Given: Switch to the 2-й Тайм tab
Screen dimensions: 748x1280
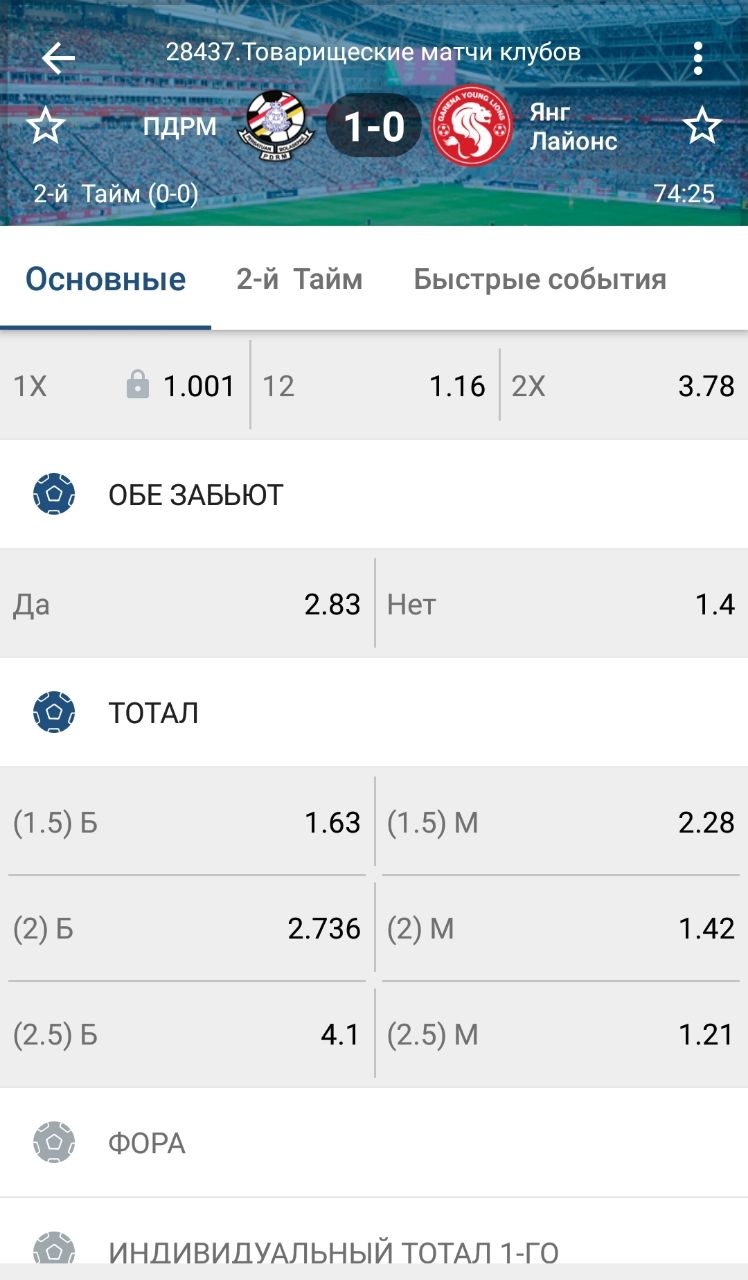Looking at the screenshot, I should (299, 279).
